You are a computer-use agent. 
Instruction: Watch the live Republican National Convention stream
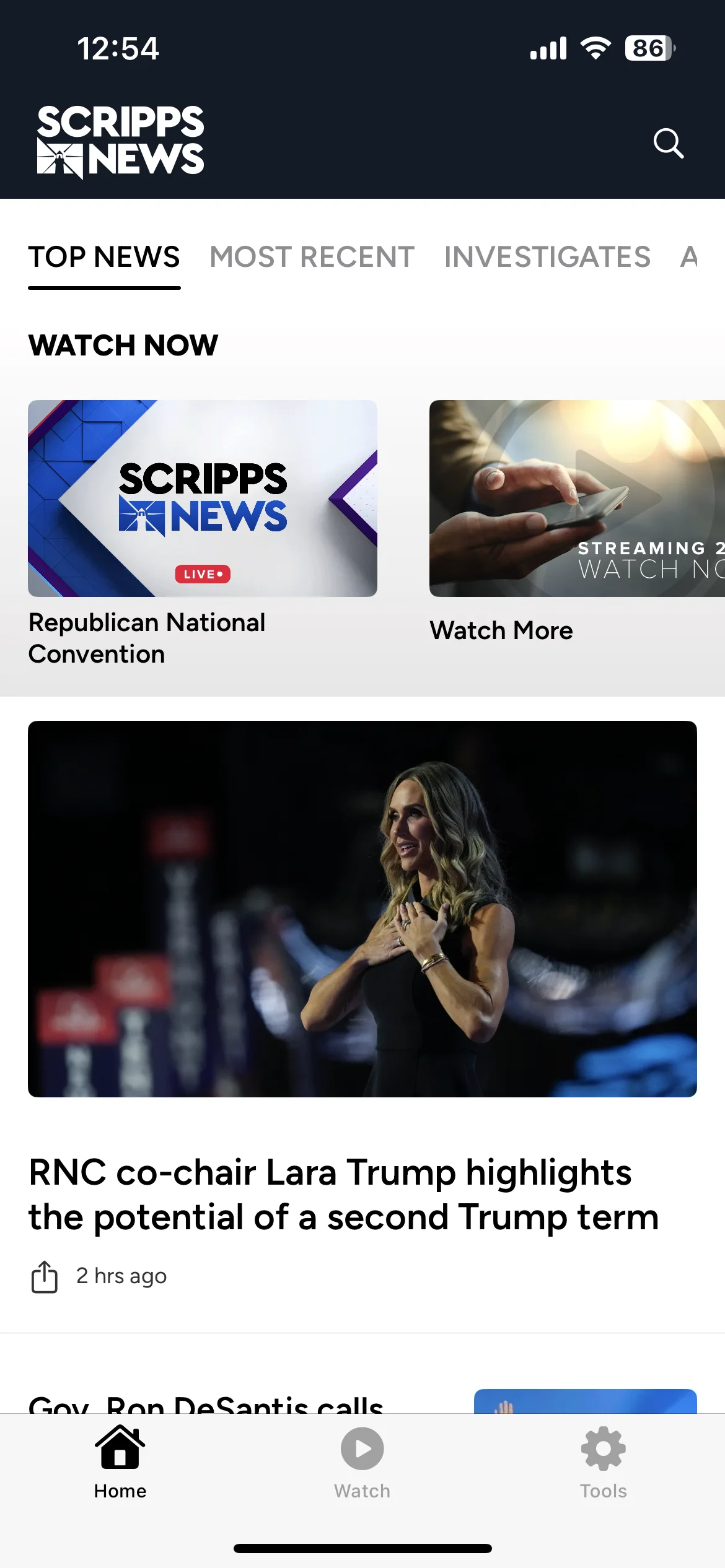click(203, 499)
